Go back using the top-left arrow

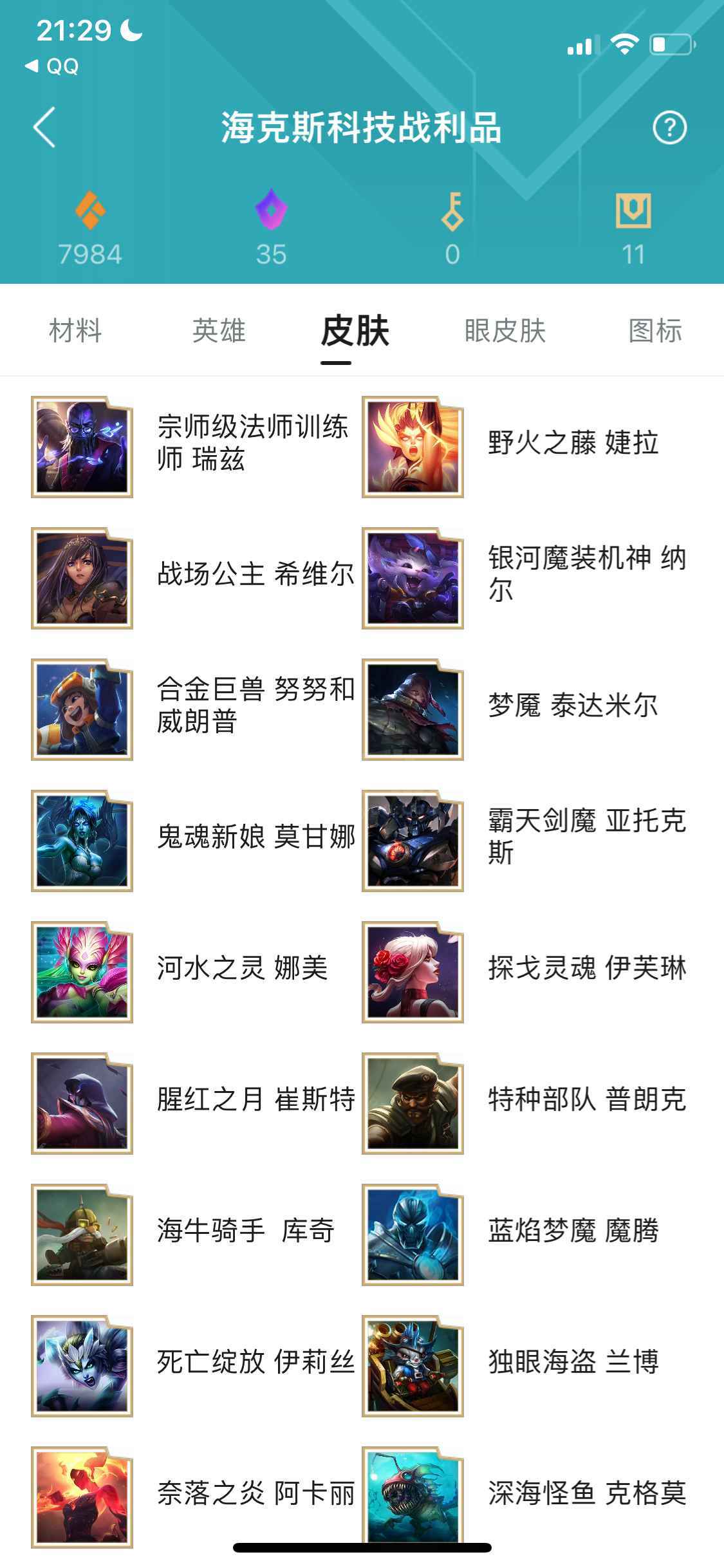(x=44, y=127)
